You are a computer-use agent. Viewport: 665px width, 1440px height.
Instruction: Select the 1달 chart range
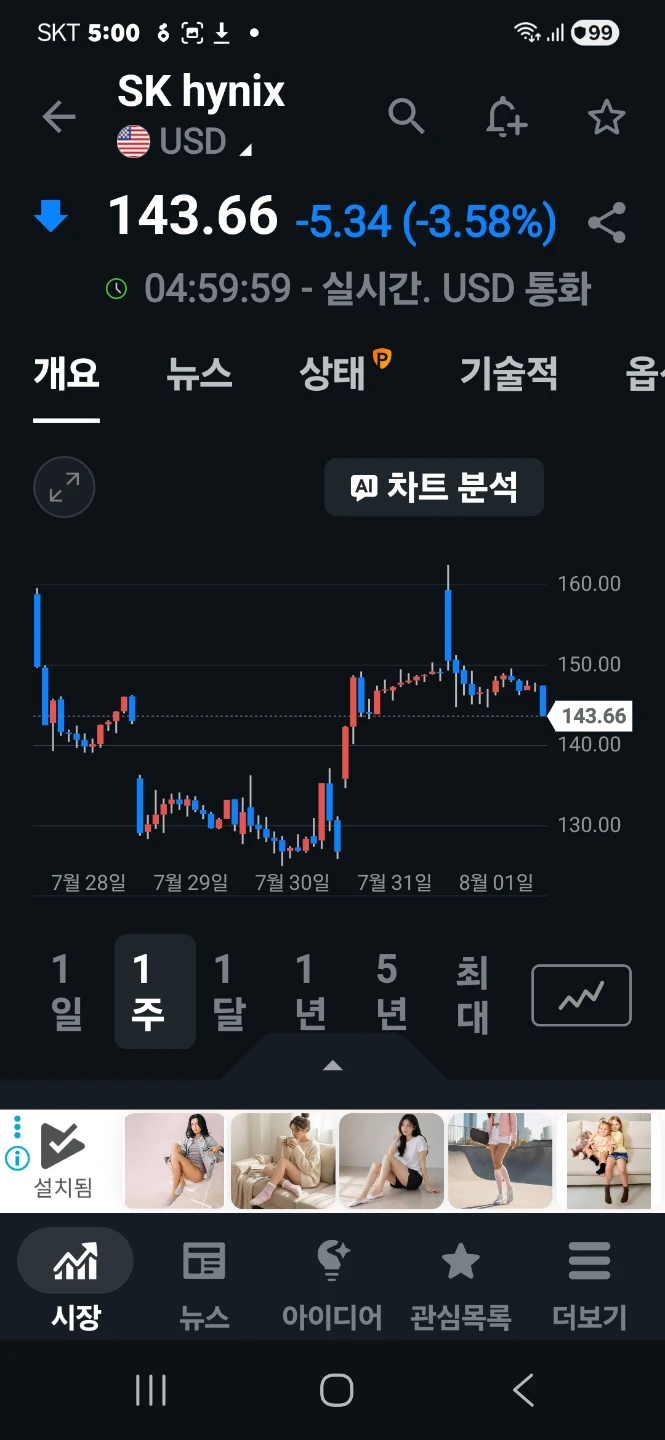(x=229, y=992)
